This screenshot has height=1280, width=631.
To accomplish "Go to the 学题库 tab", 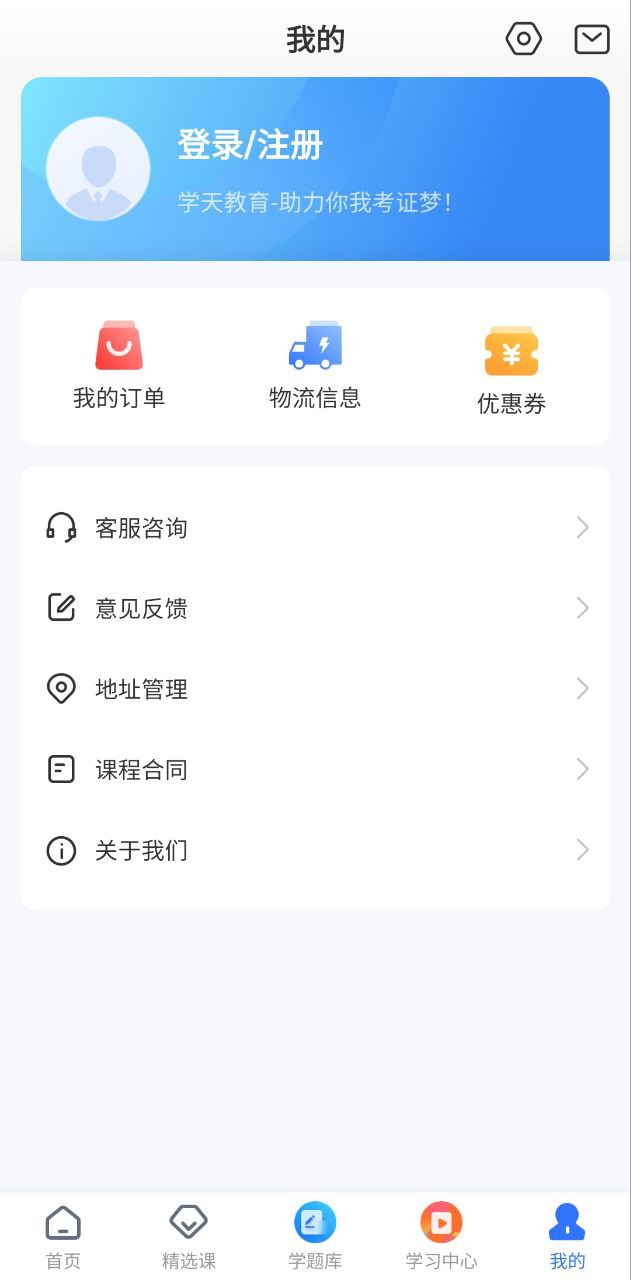I will [315, 1236].
